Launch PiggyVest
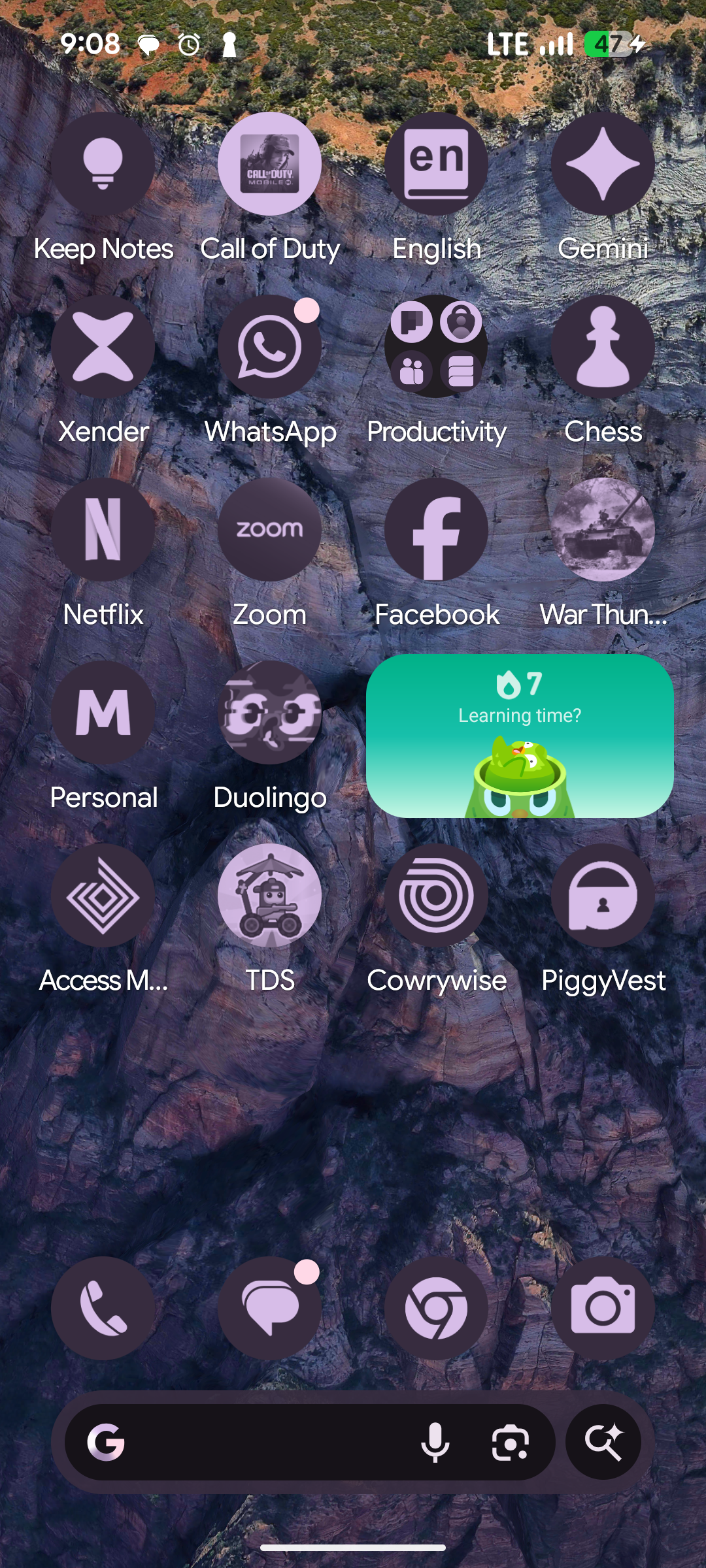Screen dimensions: 706x1568 tap(602, 896)
